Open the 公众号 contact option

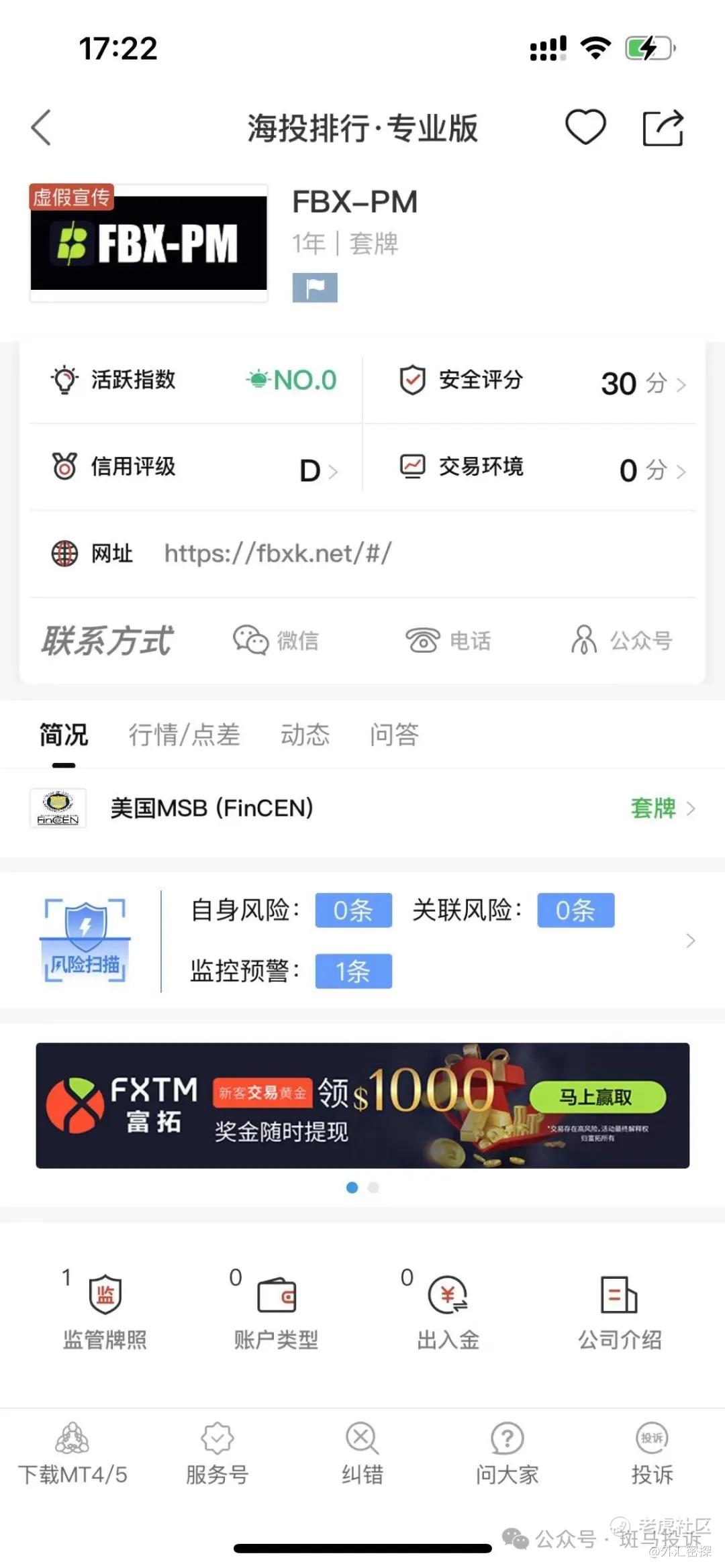(x=622, y=640)
